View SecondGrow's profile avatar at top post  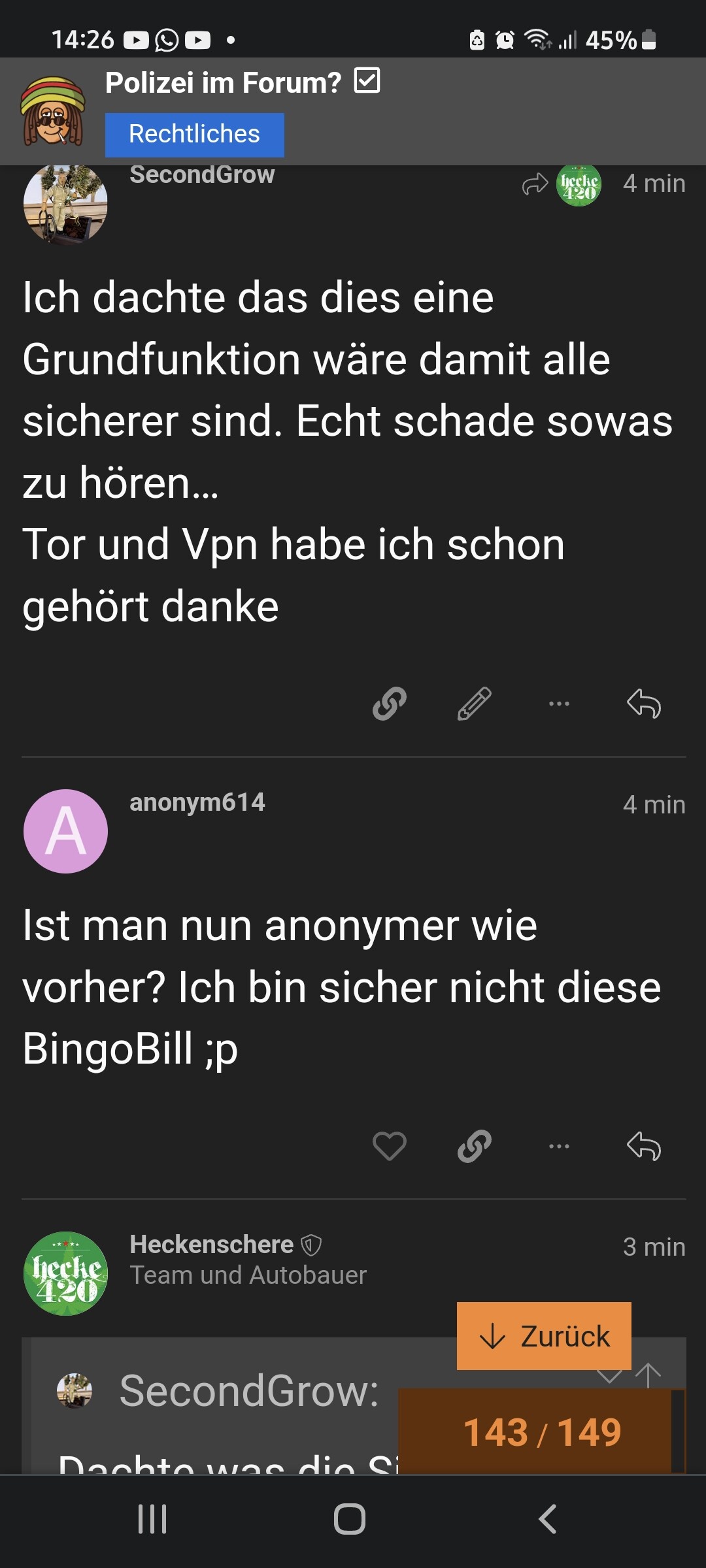coord(65,203)
